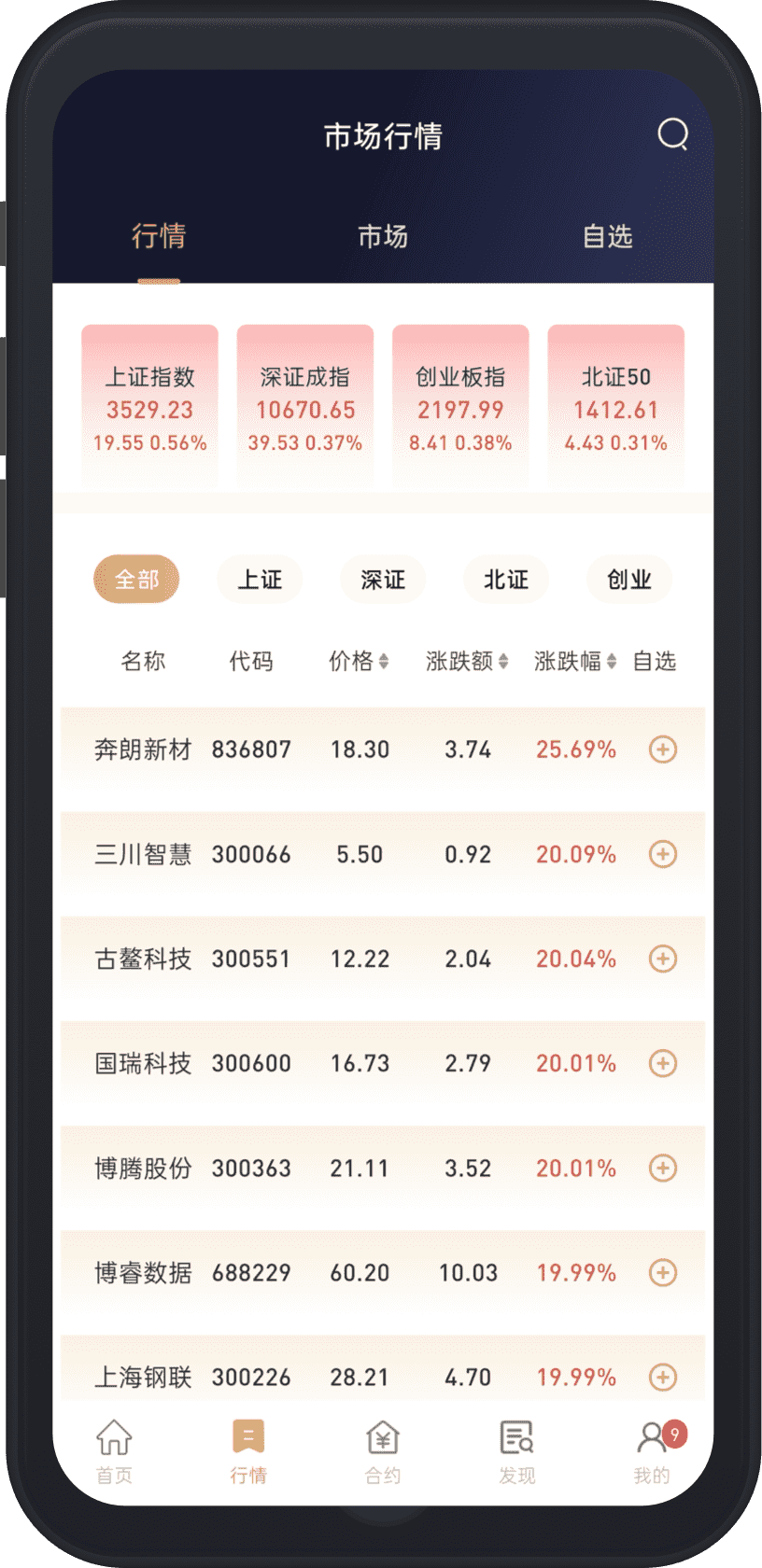Sort the list by 价格
The image size is (762, 1568).
click(x=359, y=662)
